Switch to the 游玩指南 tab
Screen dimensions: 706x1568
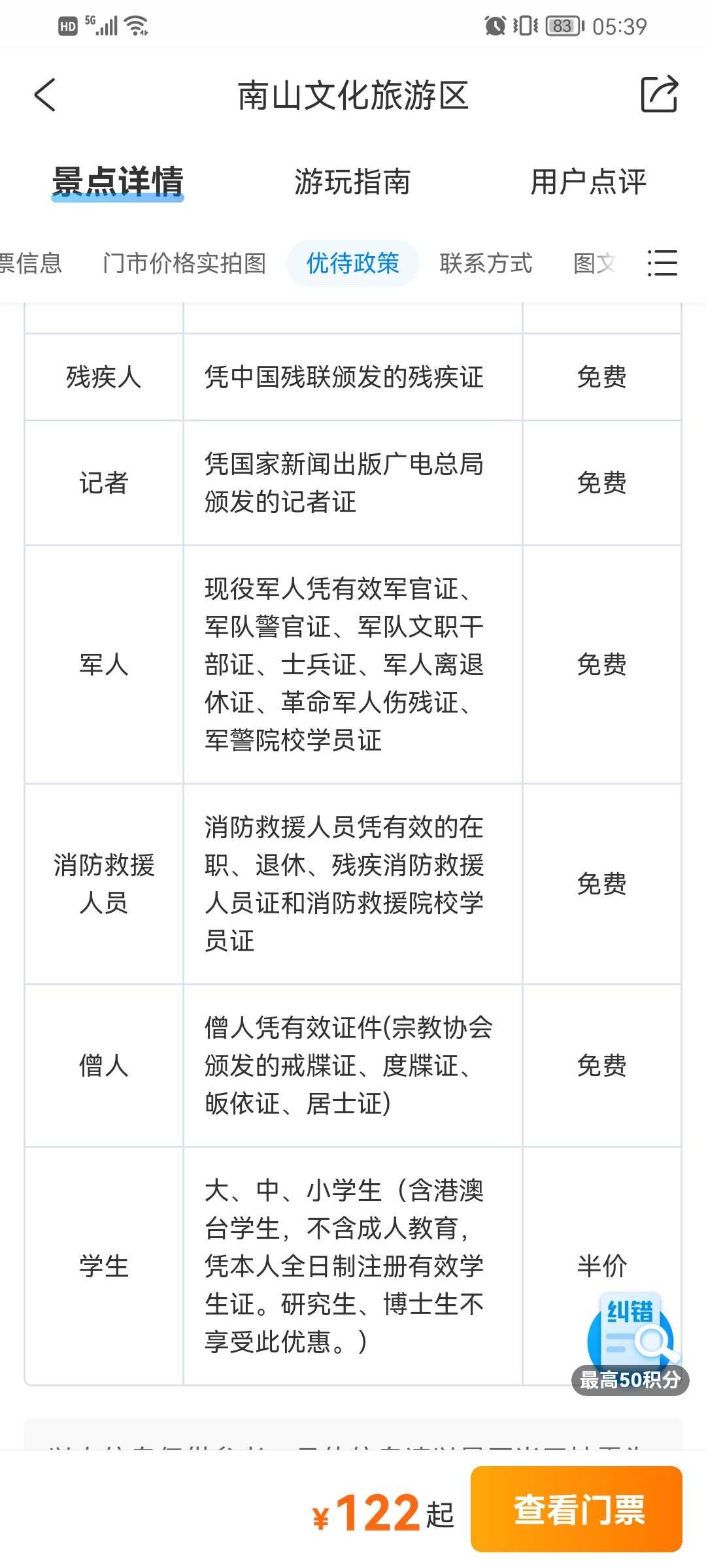point(352,182)
